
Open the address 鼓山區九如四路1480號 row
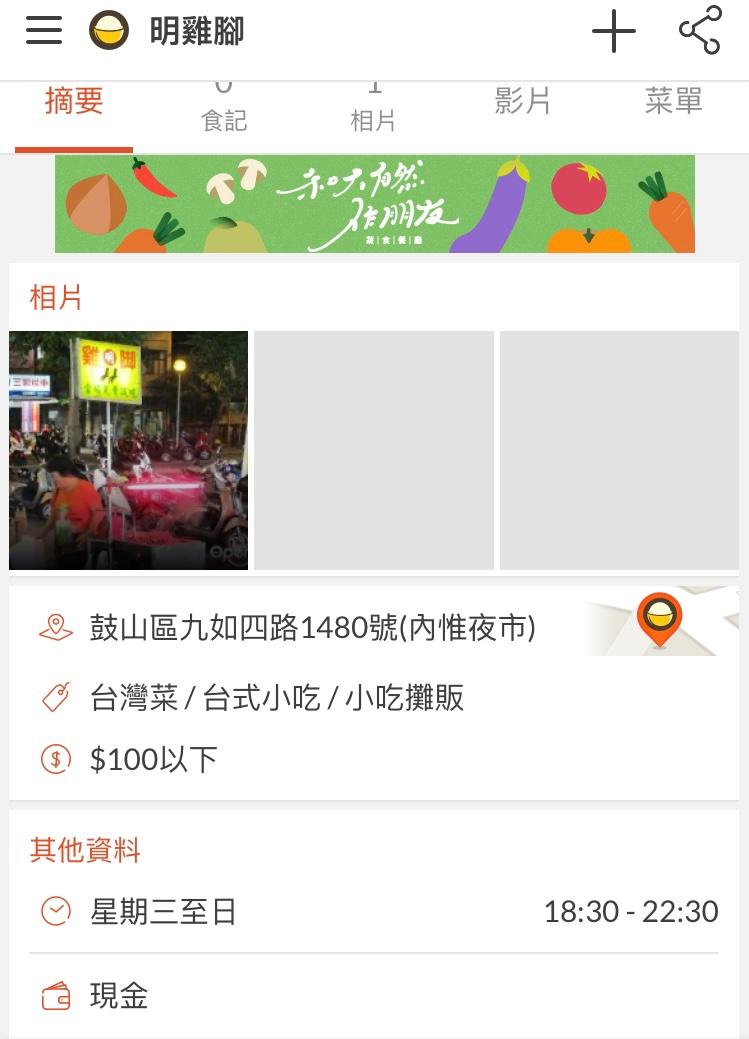[312, 628]
